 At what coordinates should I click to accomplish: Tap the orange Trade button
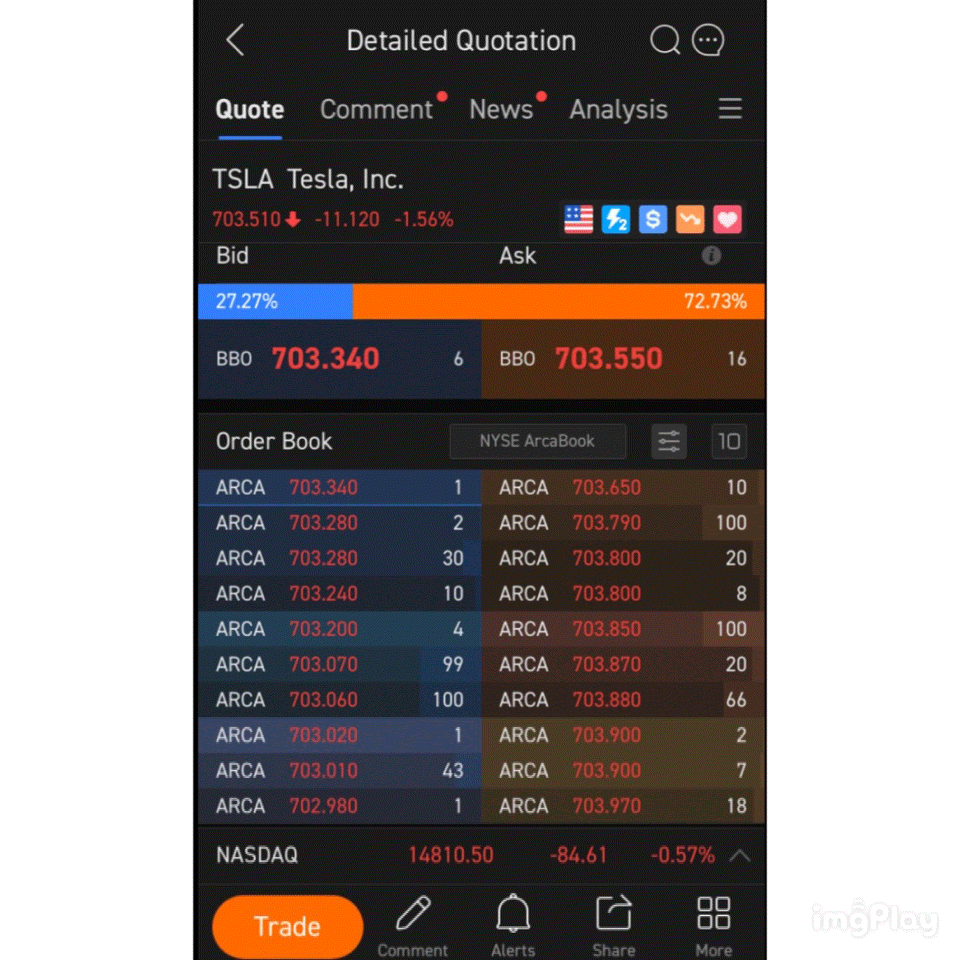tap(287, 926)
